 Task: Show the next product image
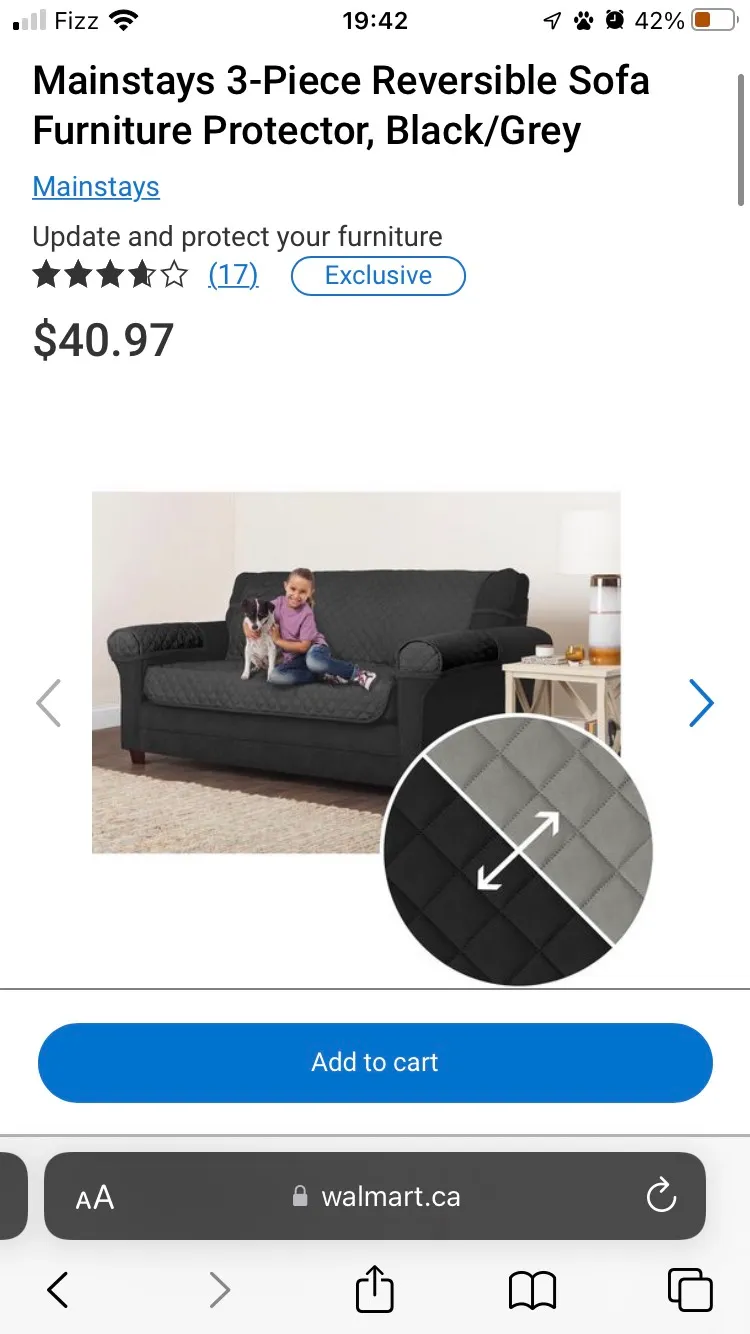(x=702, y=703)
